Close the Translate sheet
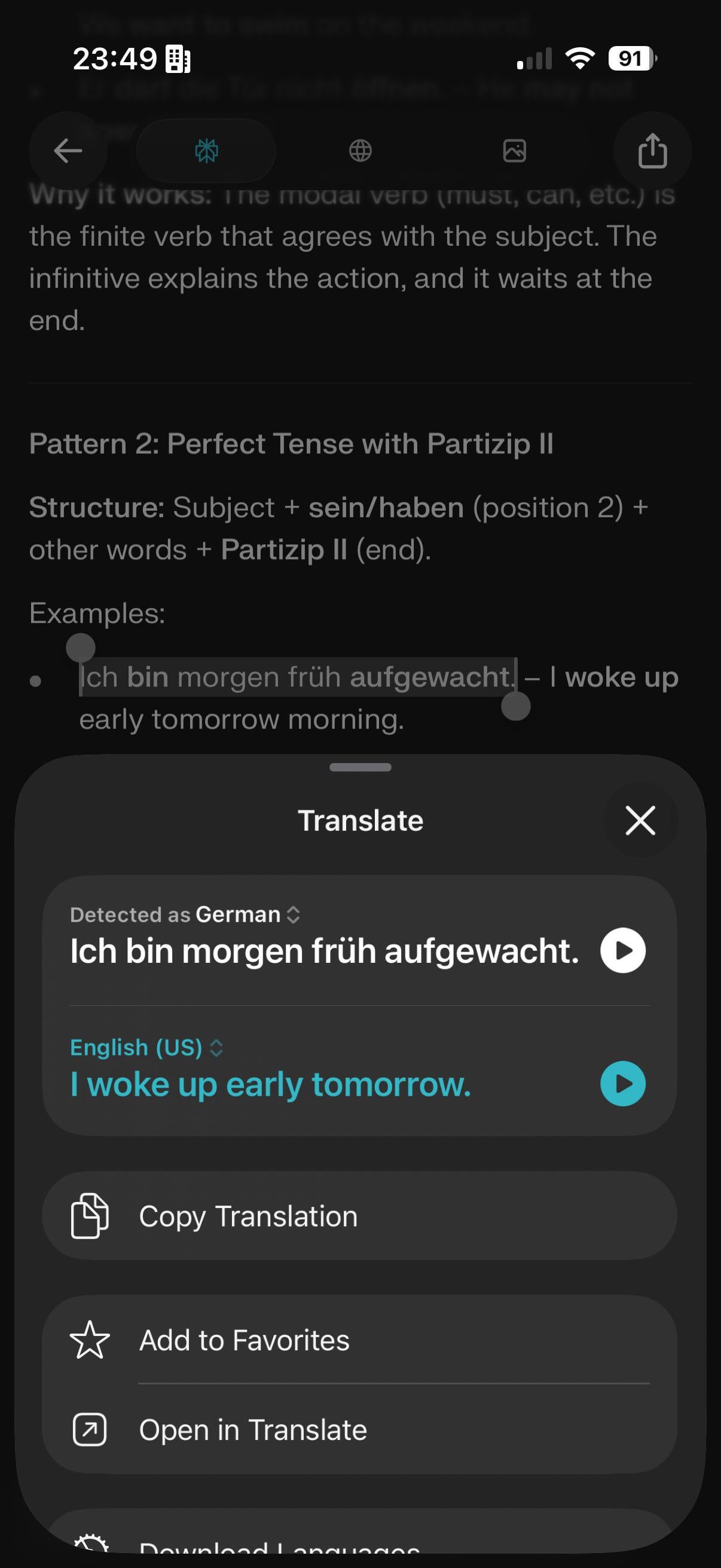 tap(640, 820)
